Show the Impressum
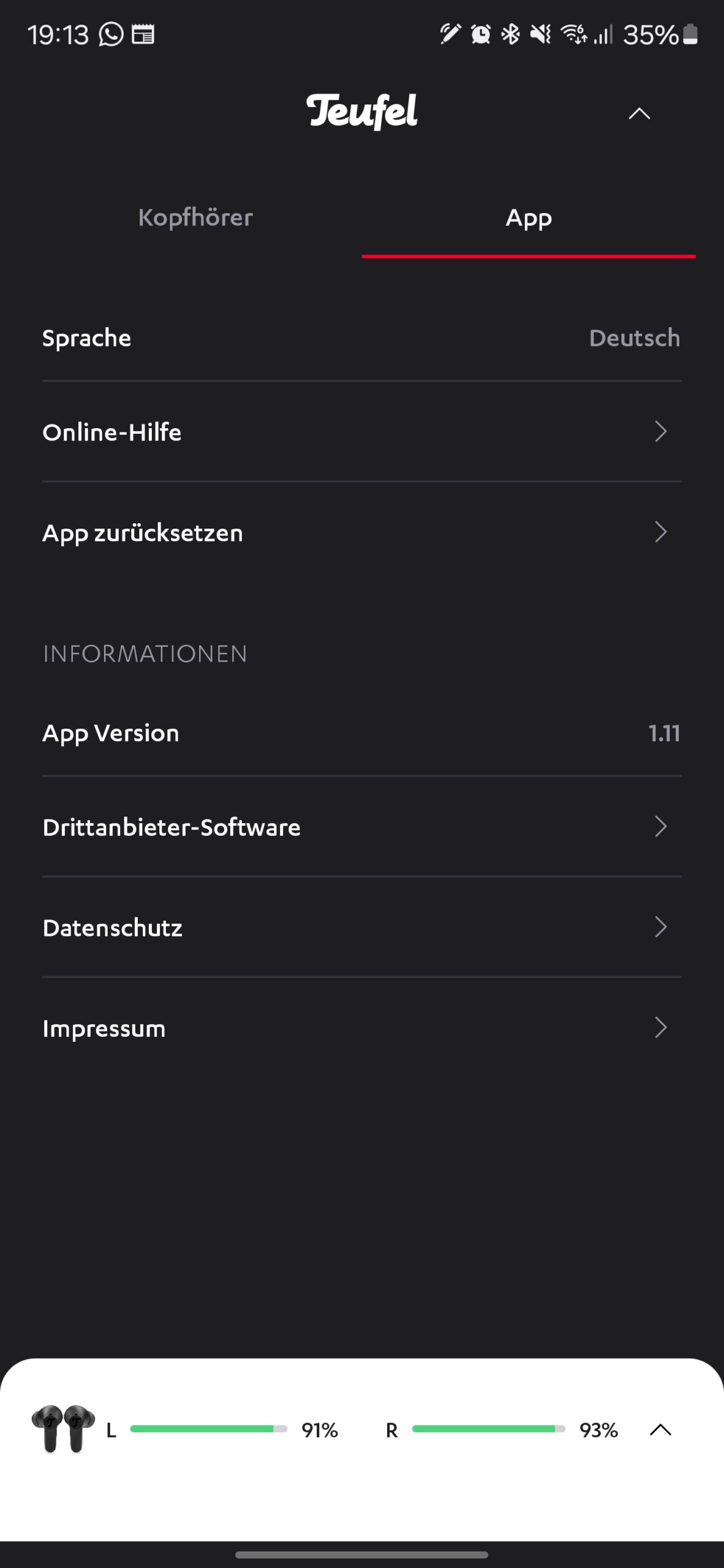The image size is (724, 1568). (x=361, y=1028)
